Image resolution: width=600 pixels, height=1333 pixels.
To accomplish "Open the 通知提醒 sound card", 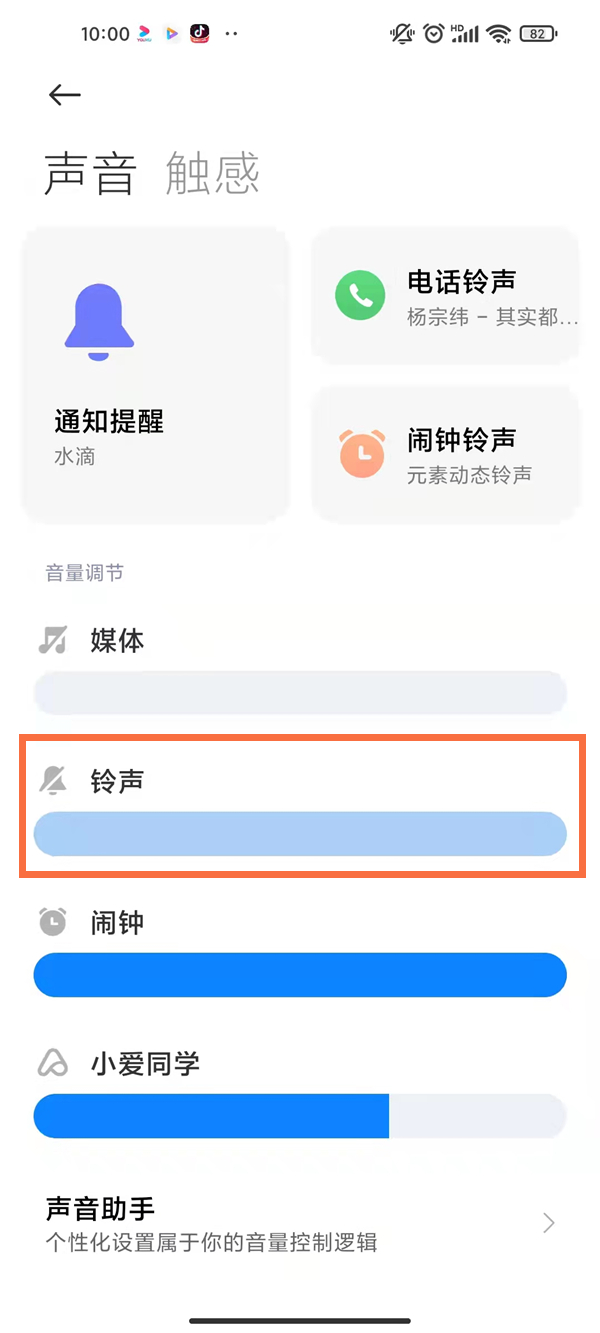I will [155, 375].
